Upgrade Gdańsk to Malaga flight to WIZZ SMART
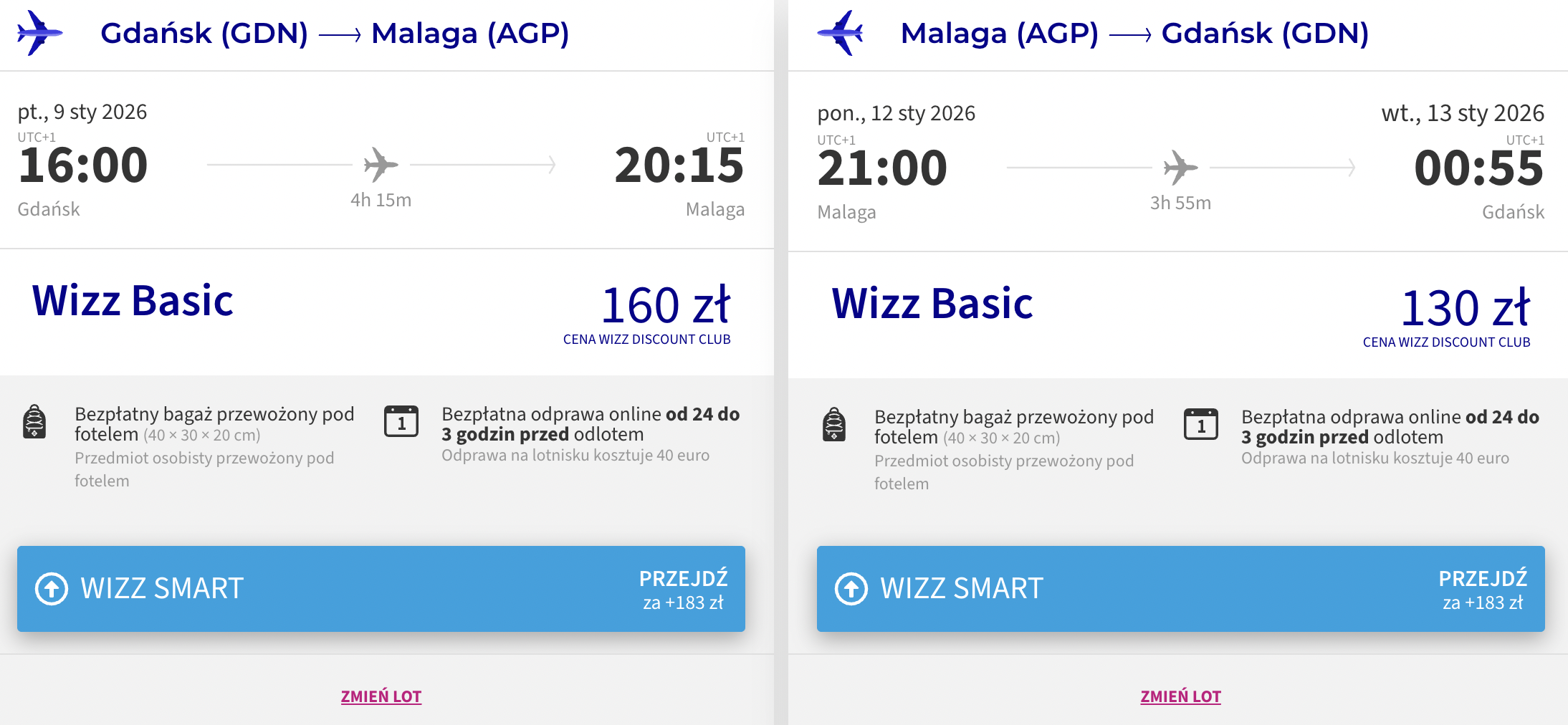The height and width of the screenshot is (725, 1568). pyautogui.click(x=381, y=588)
